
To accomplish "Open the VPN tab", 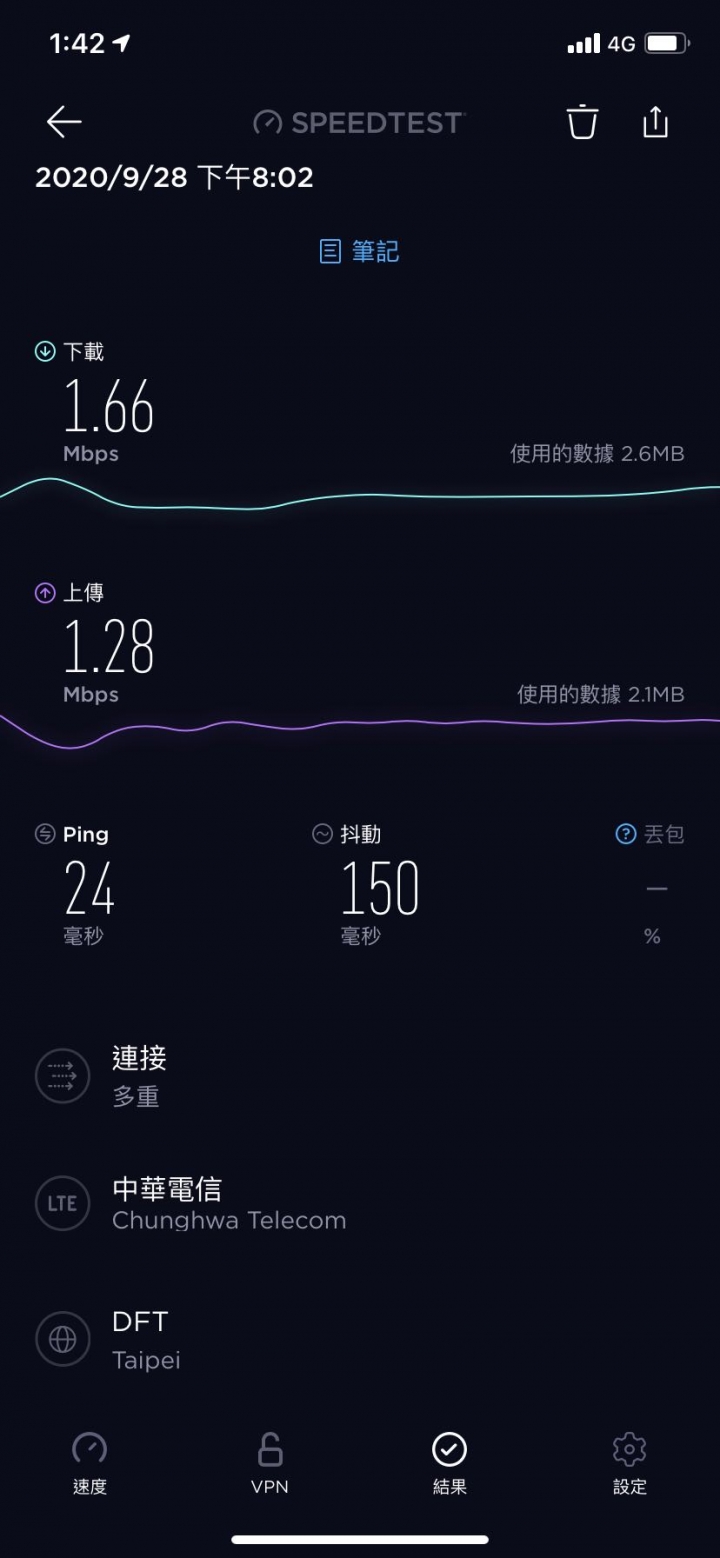I will (270, 1464).
